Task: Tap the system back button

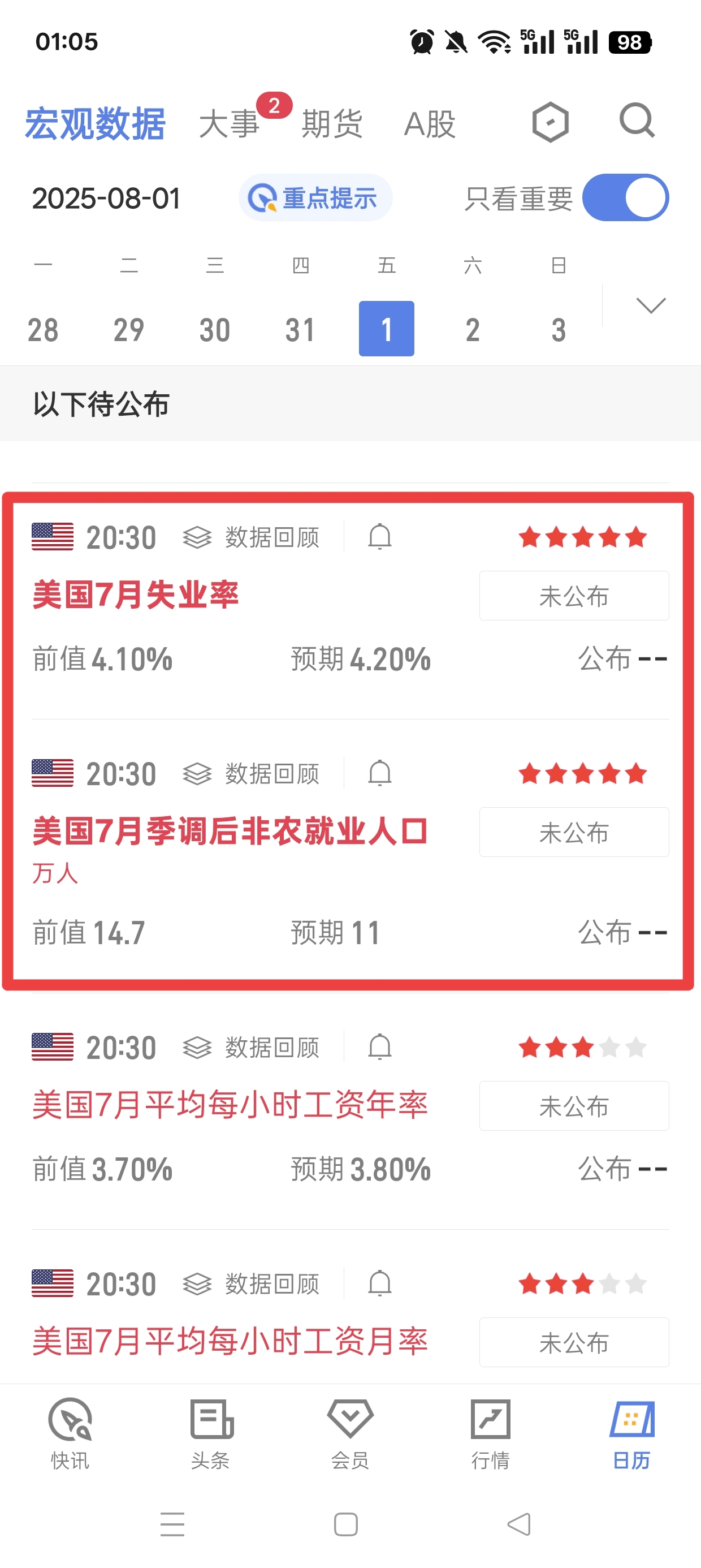Action: (519, 1524)
